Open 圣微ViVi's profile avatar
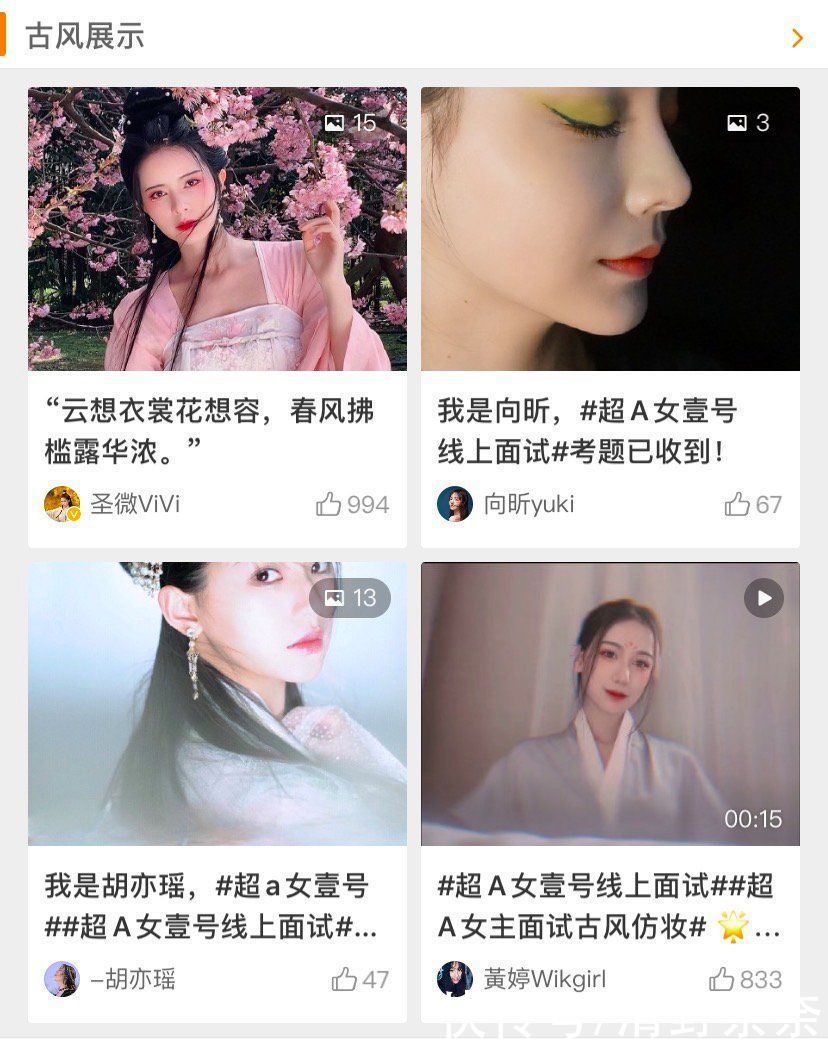 [x=61, y=504]
